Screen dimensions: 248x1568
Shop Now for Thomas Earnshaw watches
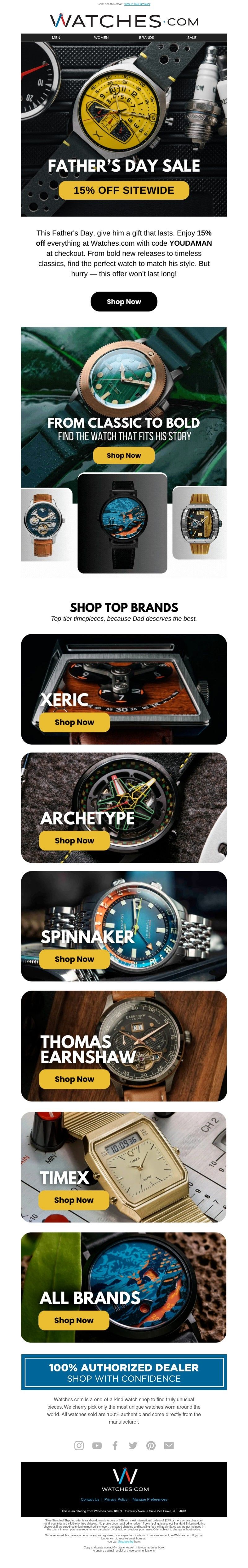click(x=74, y=1079)
